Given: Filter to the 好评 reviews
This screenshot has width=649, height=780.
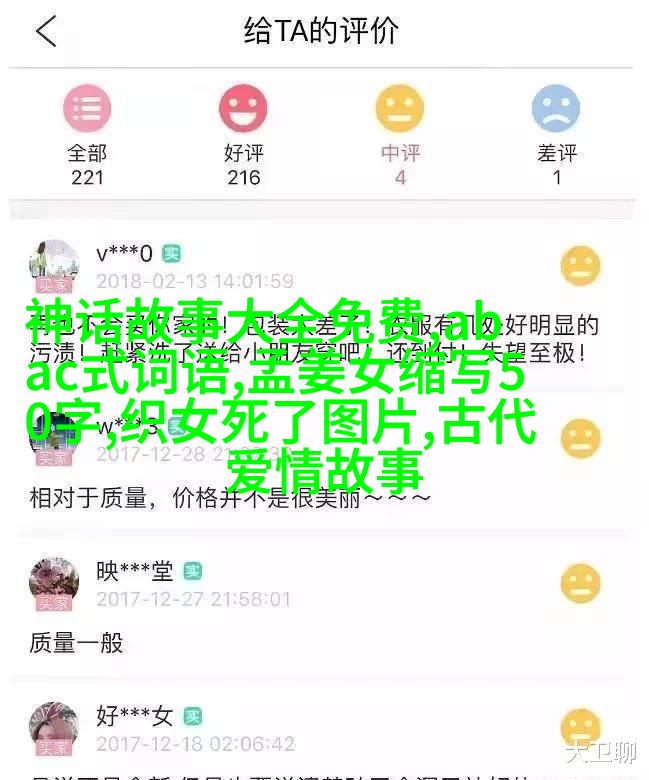Looking at the screenshot, I should [243, 134].
